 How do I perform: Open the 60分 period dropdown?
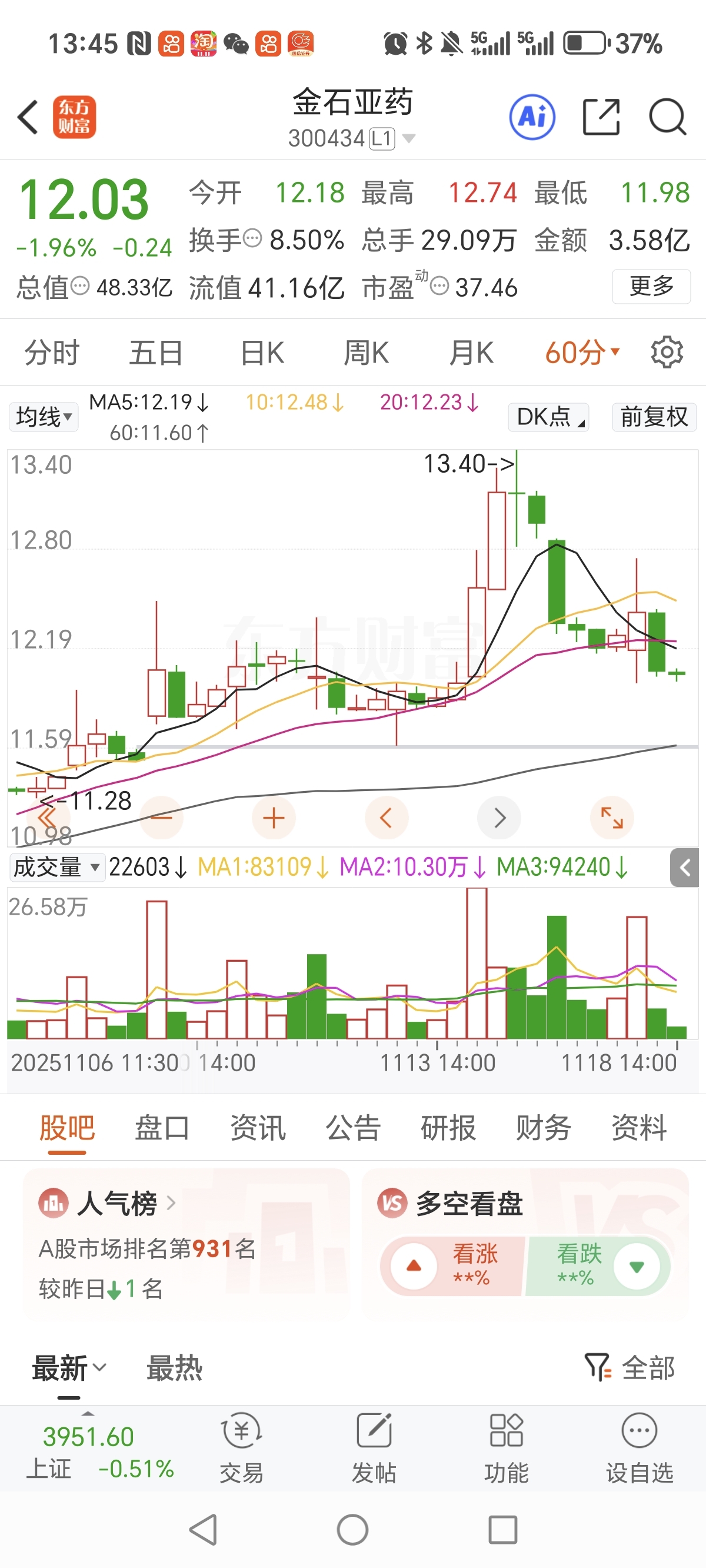point(582,353)
